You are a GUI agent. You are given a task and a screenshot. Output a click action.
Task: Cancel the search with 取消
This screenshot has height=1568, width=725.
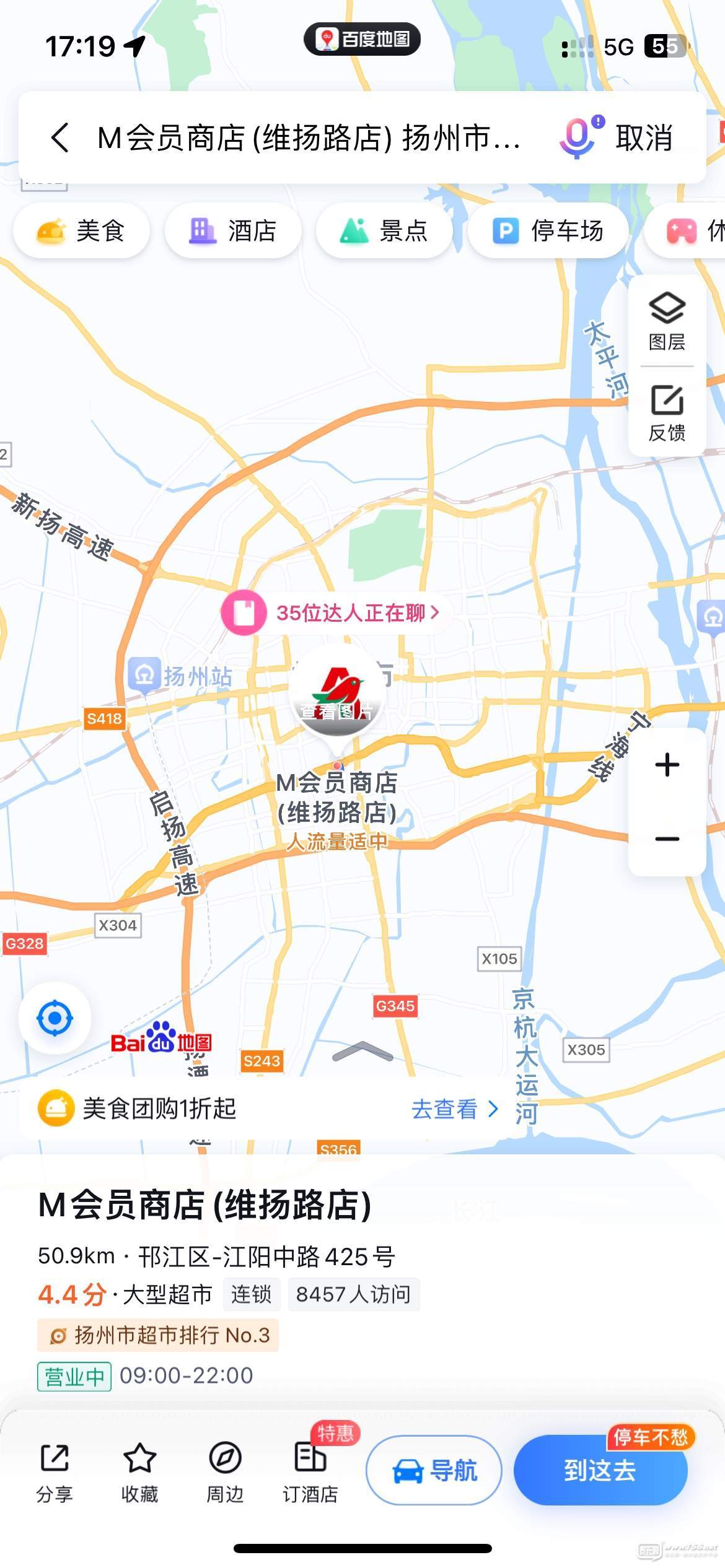pos(644,137)
